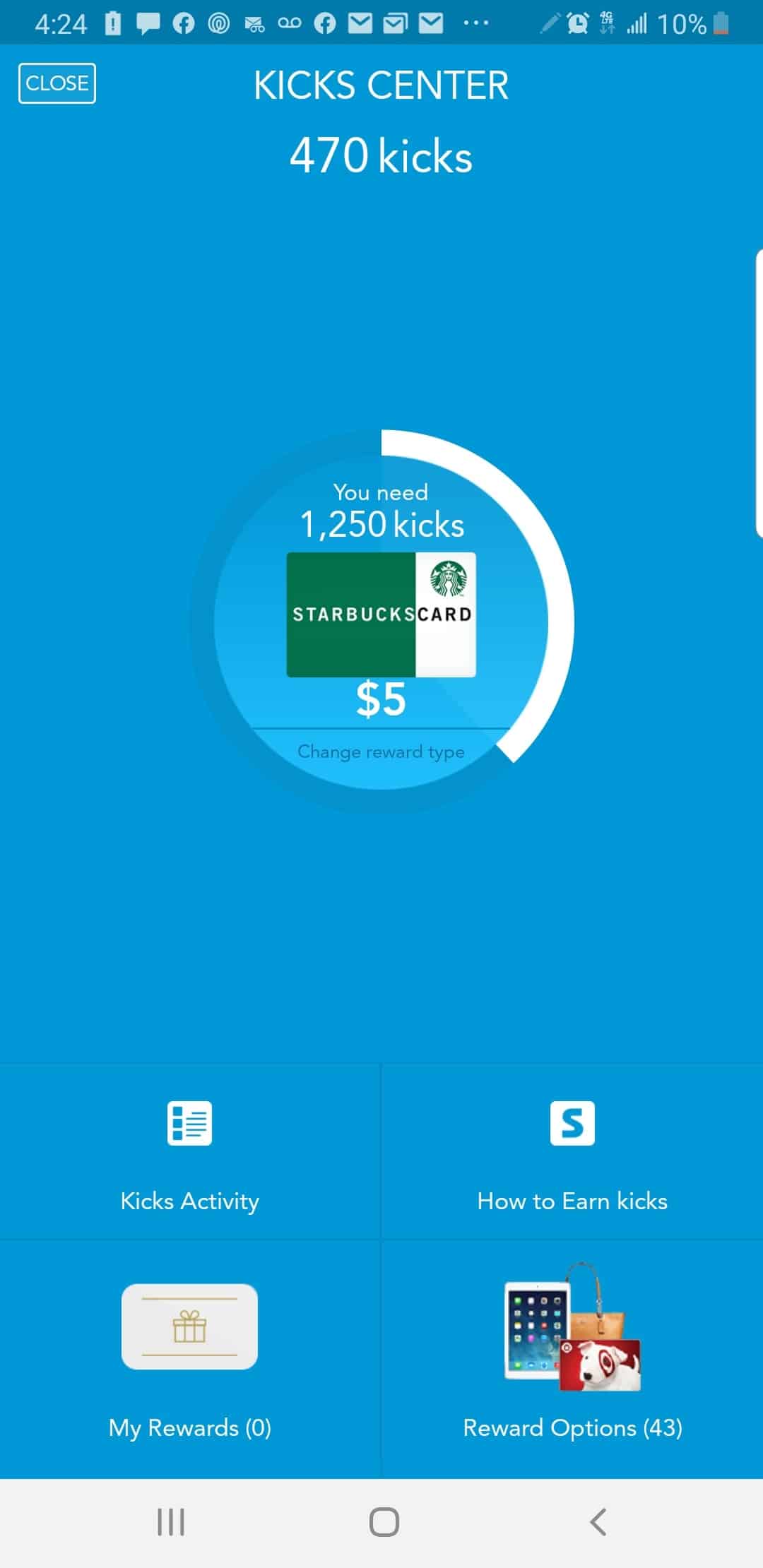Tap the Gmail envelope icon in the notifications
Screen dimensions: 763x1568
[359, 21]
